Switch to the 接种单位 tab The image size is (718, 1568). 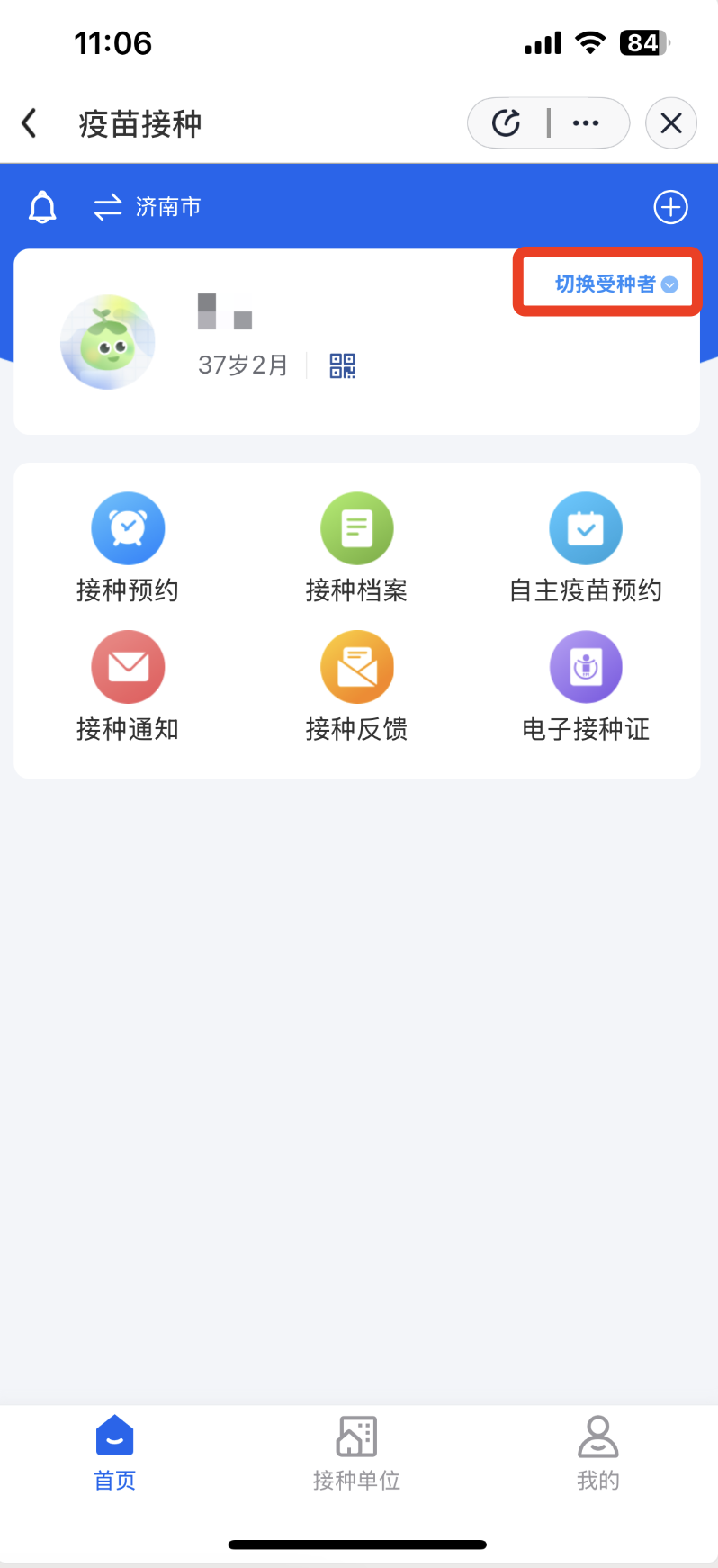(x=357, y=1452)
